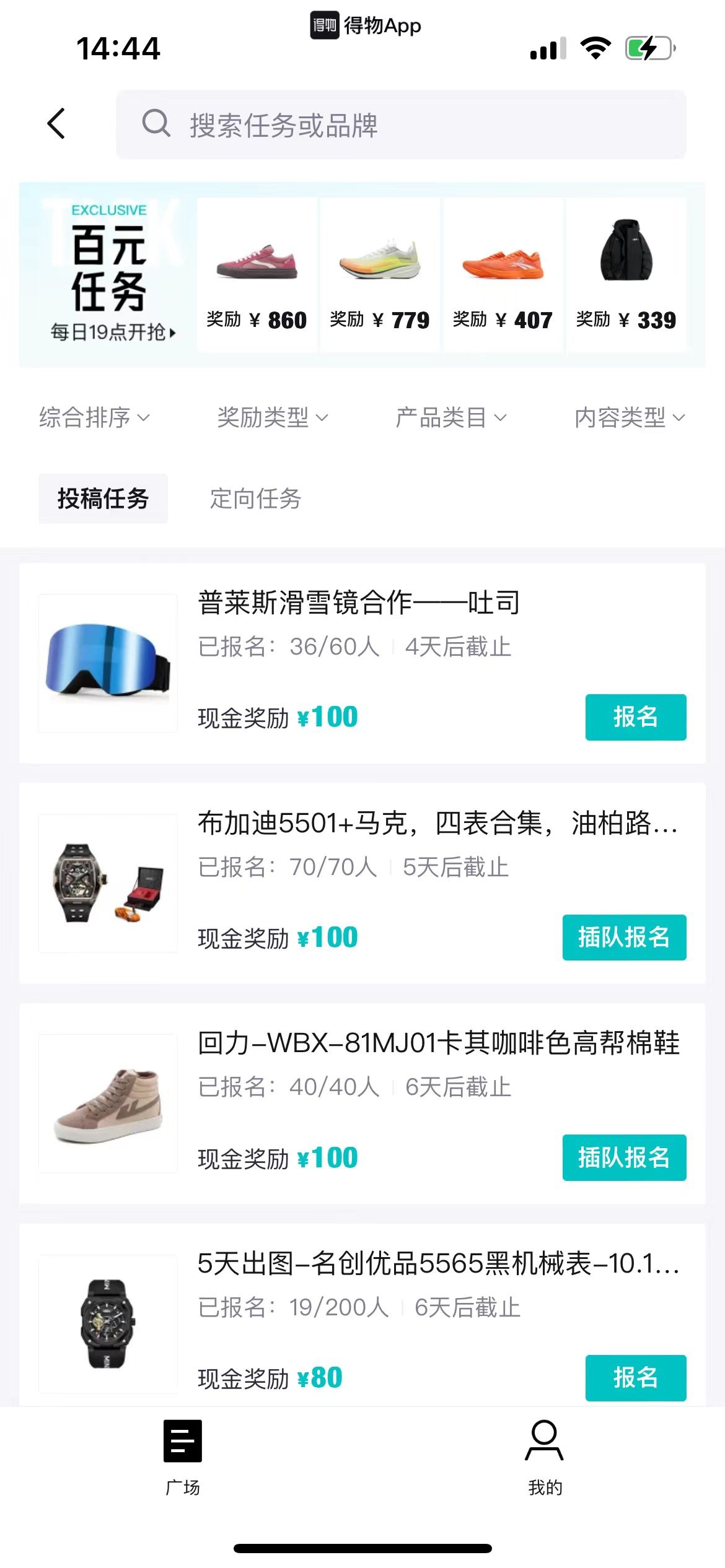Open the shoe with ¥860 reward
725x1568 pixels.
click(x=257, y=275)
